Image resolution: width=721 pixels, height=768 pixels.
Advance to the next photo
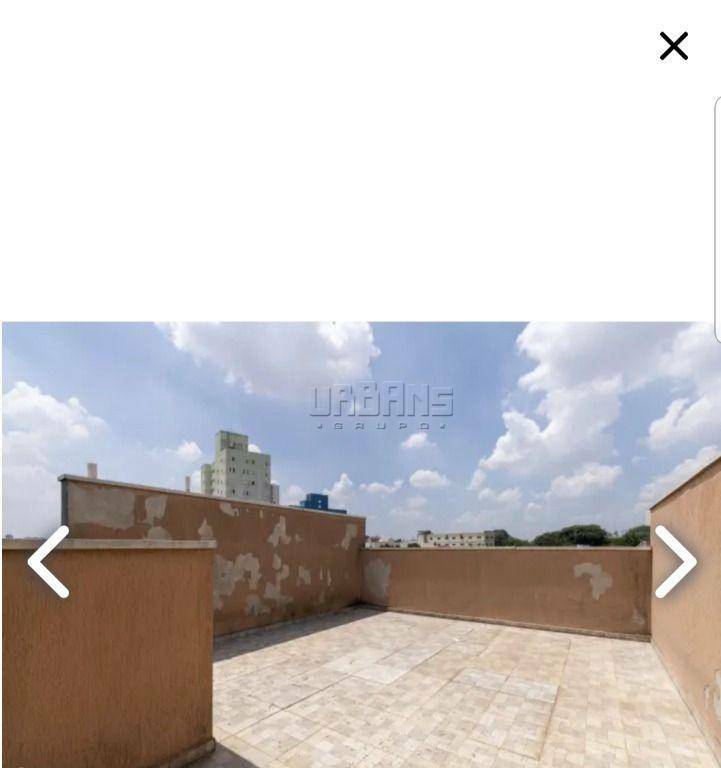[x=675, y=562]
